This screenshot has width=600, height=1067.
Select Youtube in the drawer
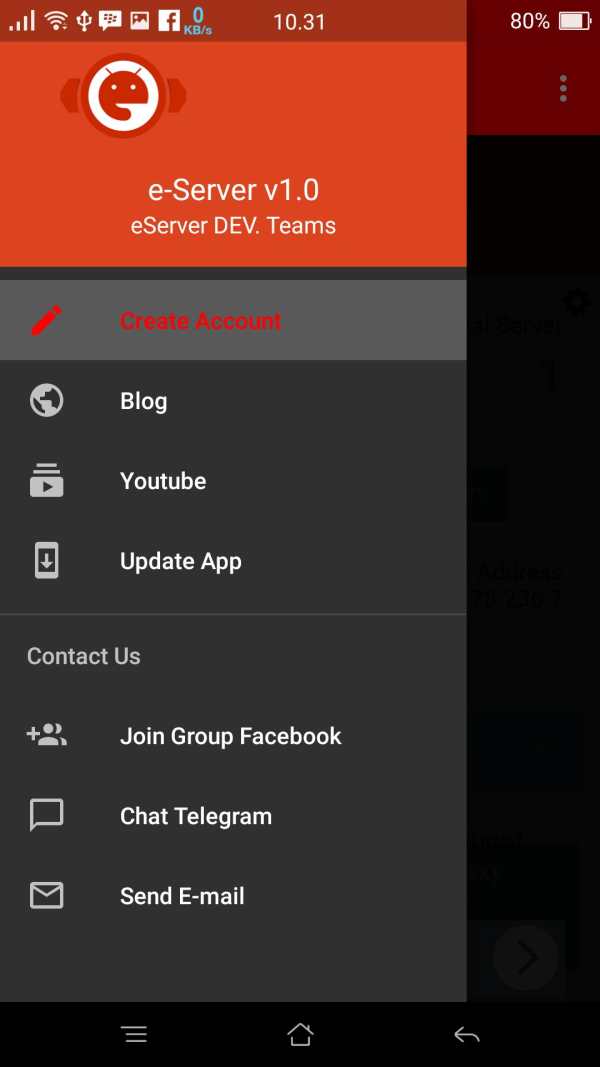coord(233,481)
